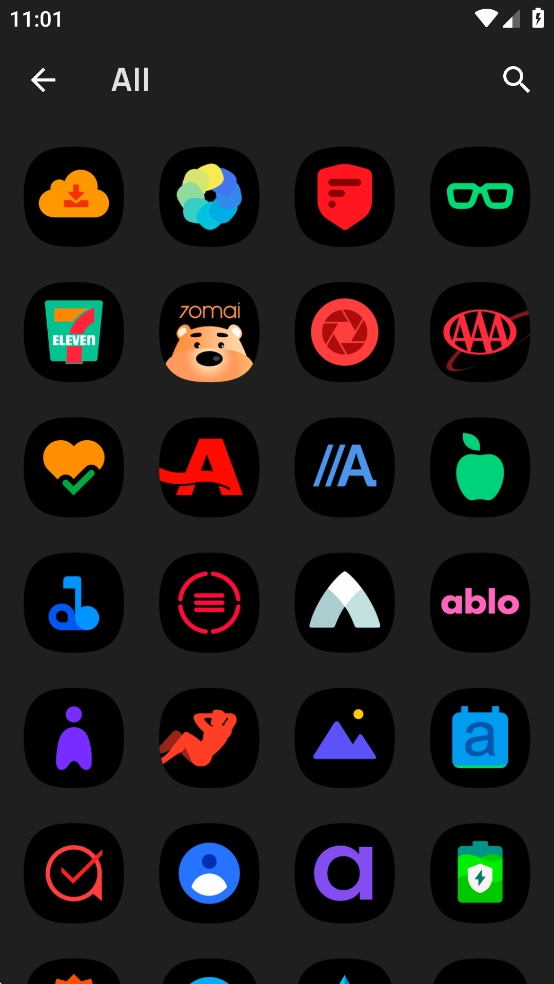Pick the sit-up workout figure icon
The width and height of the screenshot is (554, 984).
tap(210, 738)
